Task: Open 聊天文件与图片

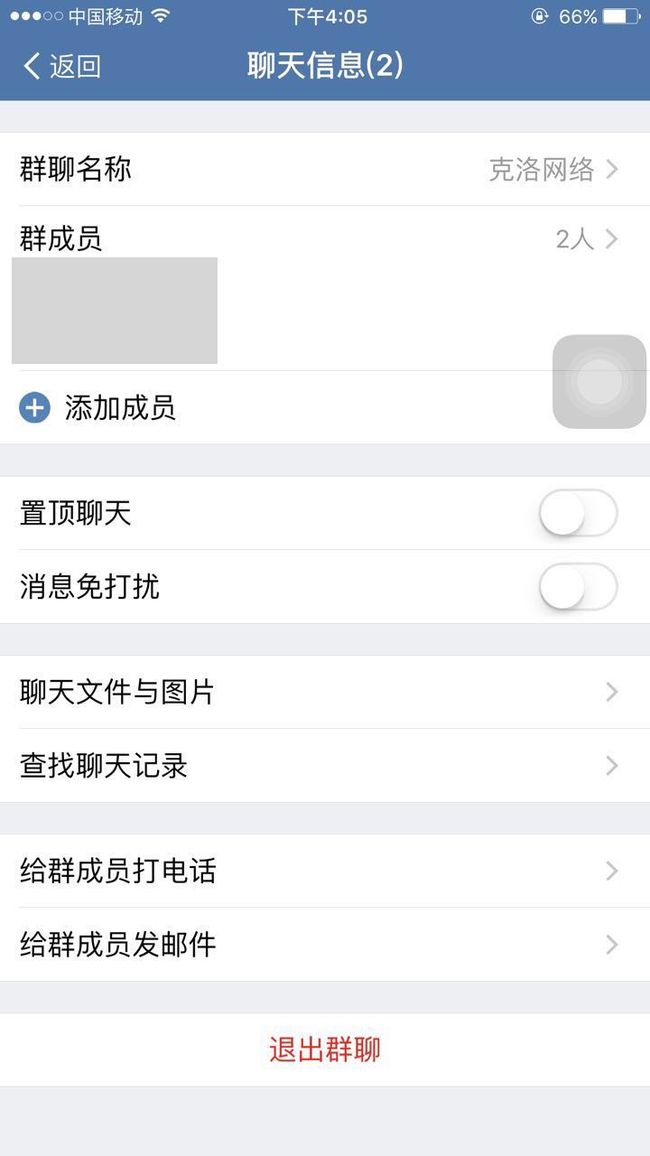Action: tap(325, 692)
